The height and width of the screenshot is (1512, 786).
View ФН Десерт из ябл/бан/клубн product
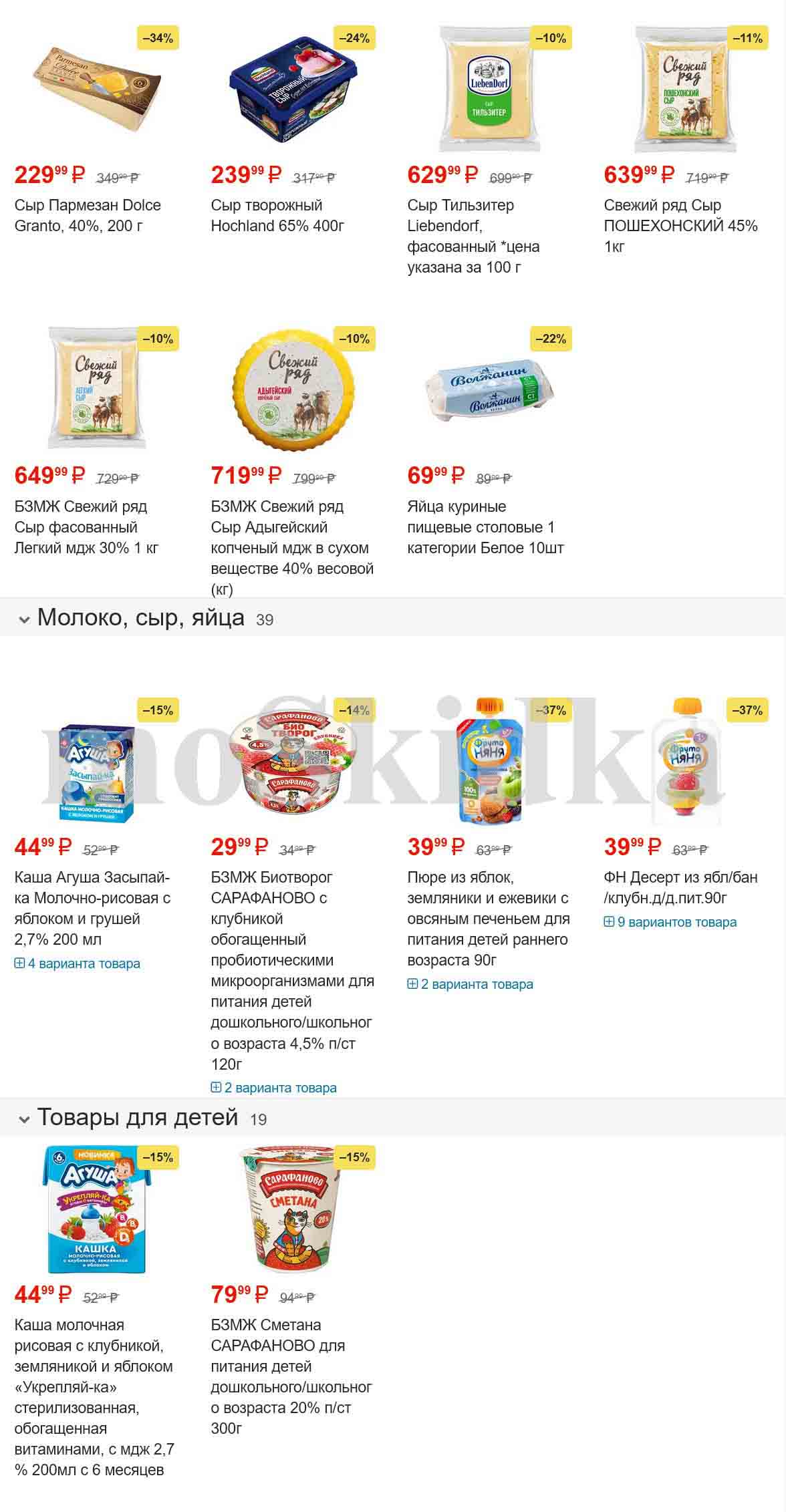point(680,887)
